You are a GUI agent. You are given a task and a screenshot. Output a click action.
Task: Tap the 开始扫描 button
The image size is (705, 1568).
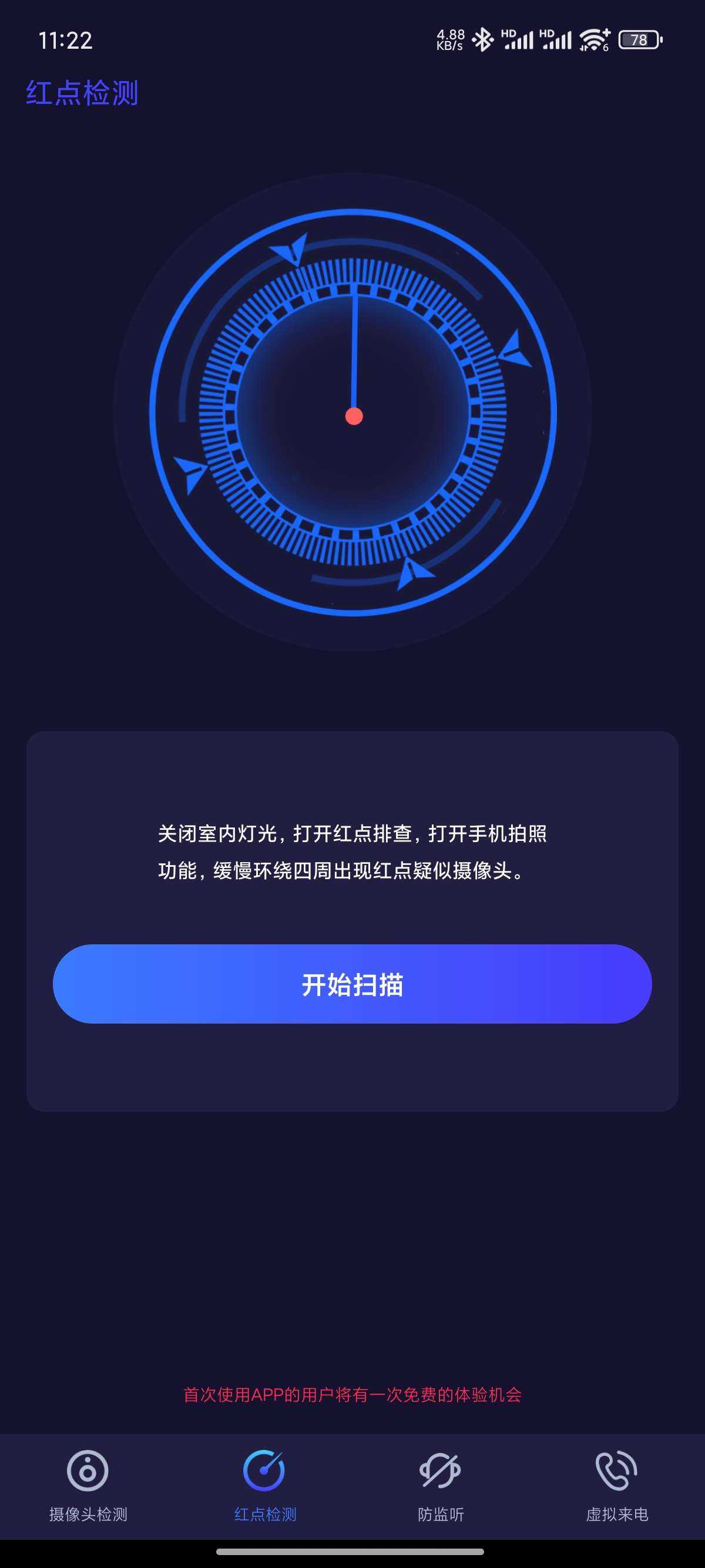tap(352, 984)
